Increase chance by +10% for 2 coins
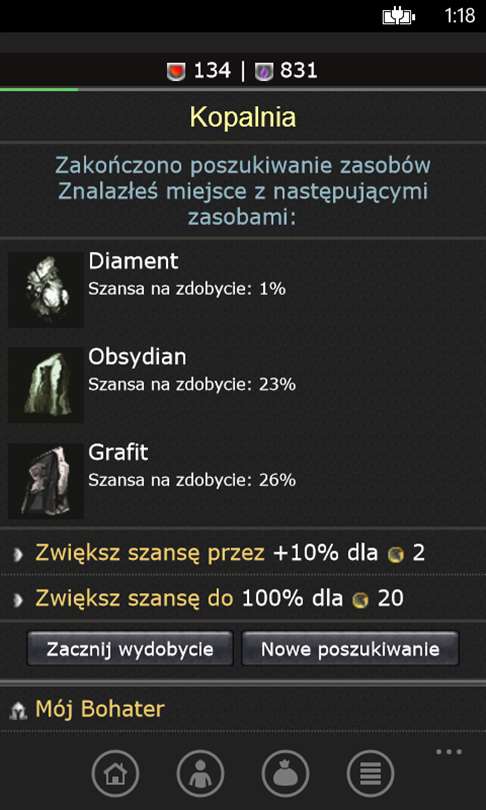 pos(243,553)
